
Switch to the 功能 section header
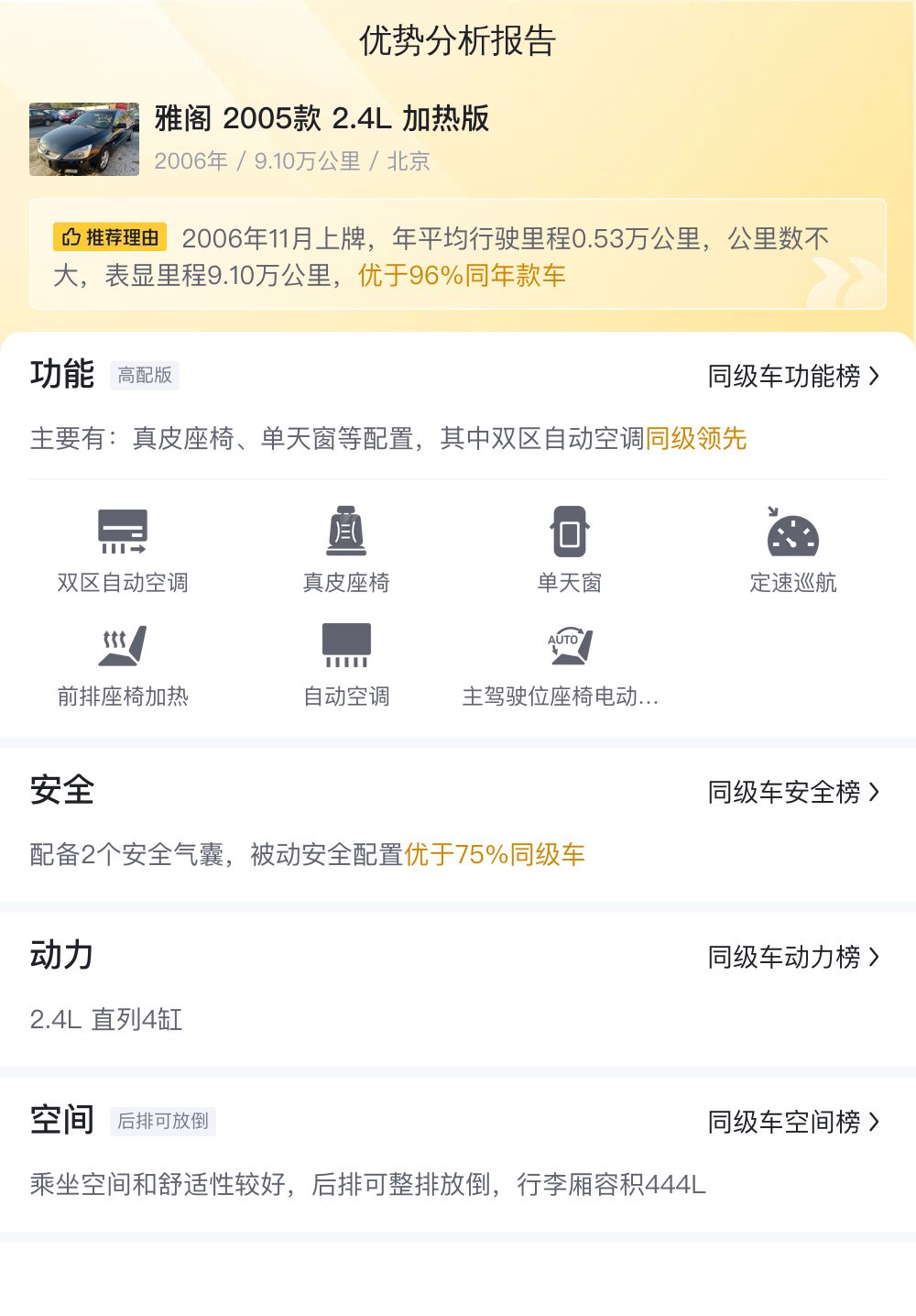tap(62, 375)
